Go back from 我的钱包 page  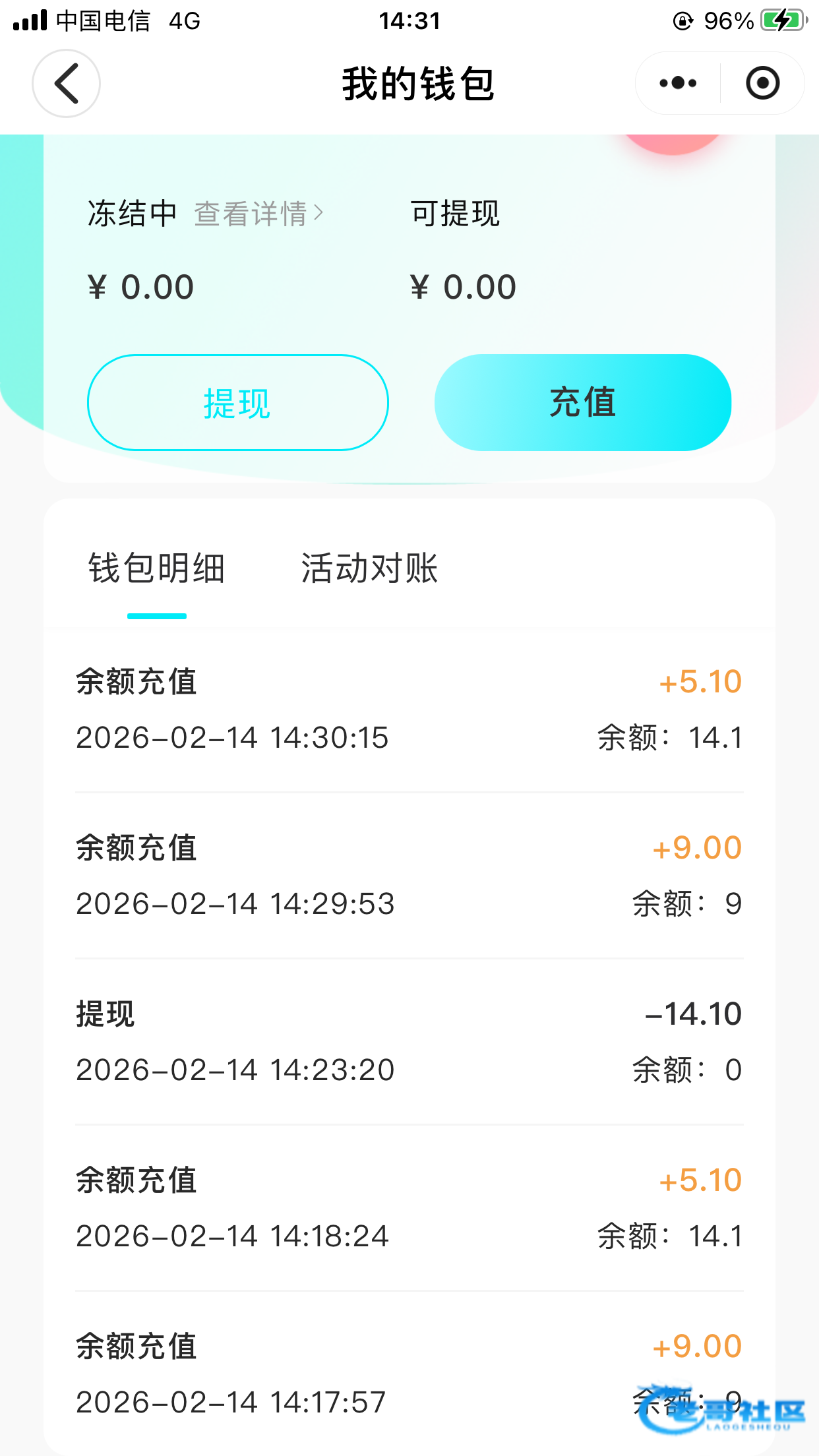[x=67, y=84]
